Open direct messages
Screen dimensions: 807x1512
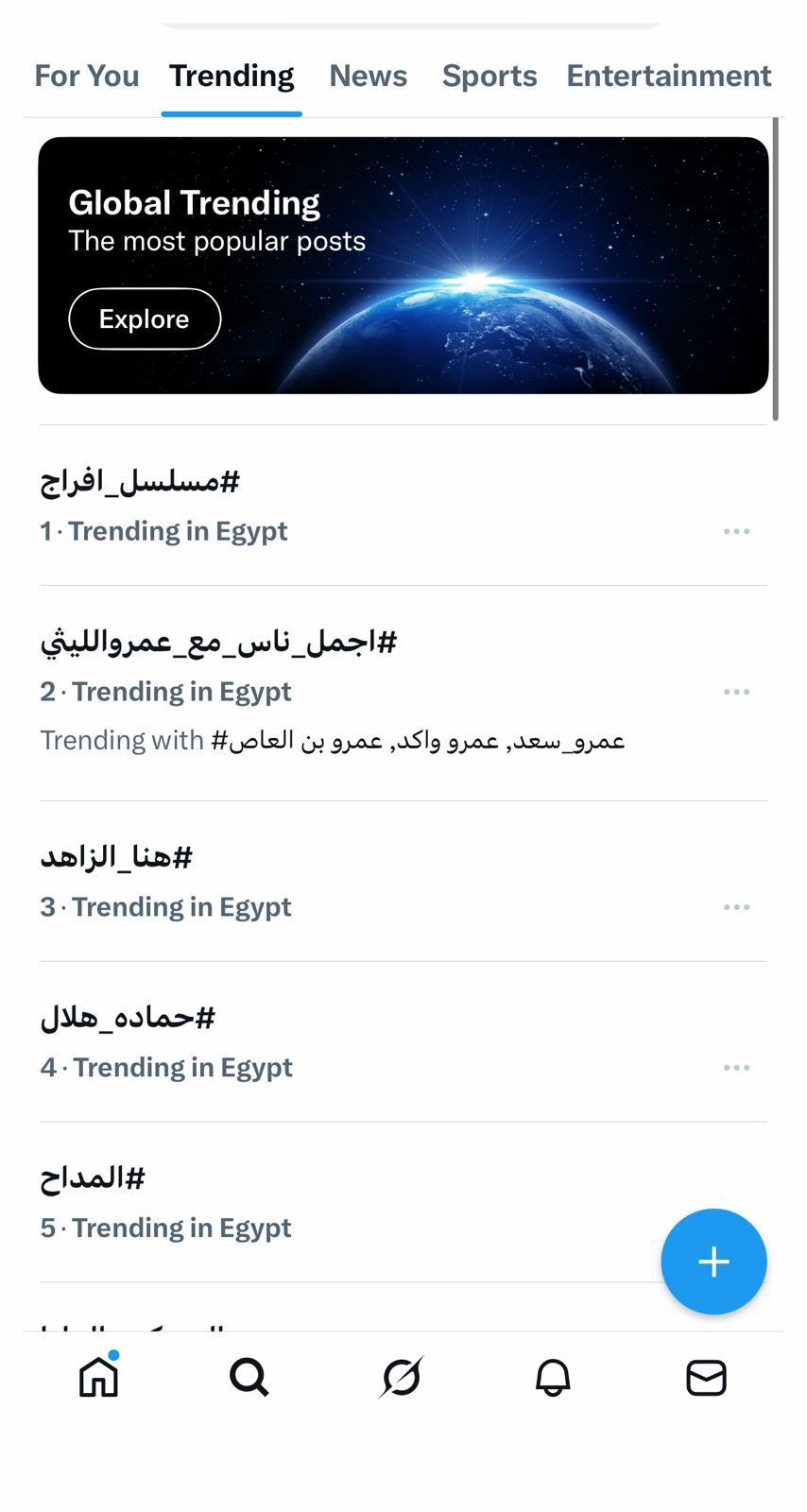click(706, 1378)
